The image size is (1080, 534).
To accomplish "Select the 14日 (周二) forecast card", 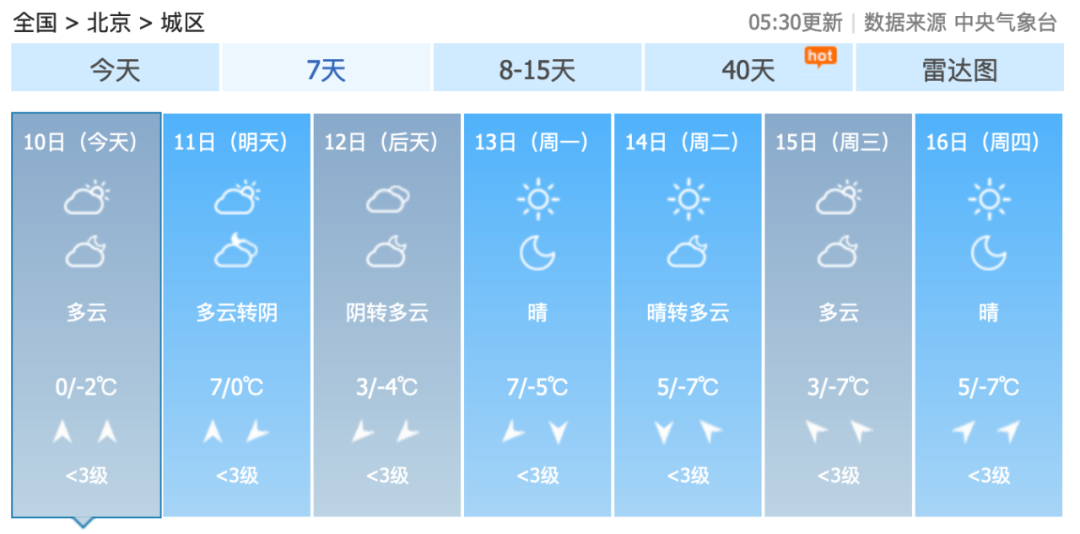I will (x=688, y=315).
